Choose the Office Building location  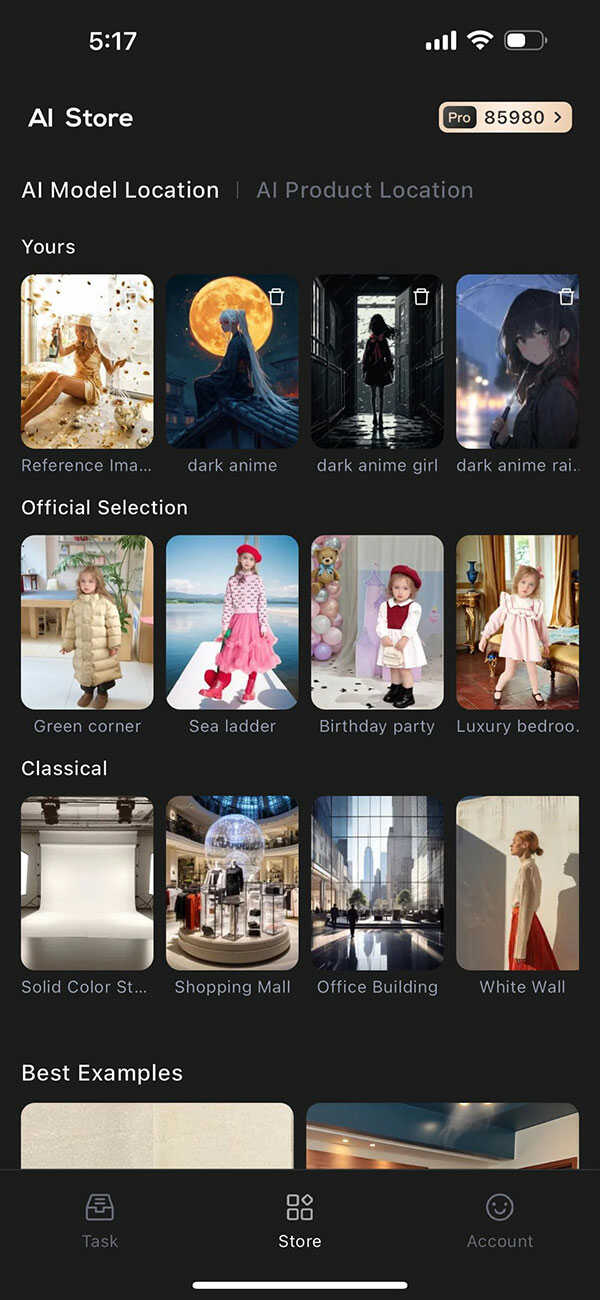[377, 883]
